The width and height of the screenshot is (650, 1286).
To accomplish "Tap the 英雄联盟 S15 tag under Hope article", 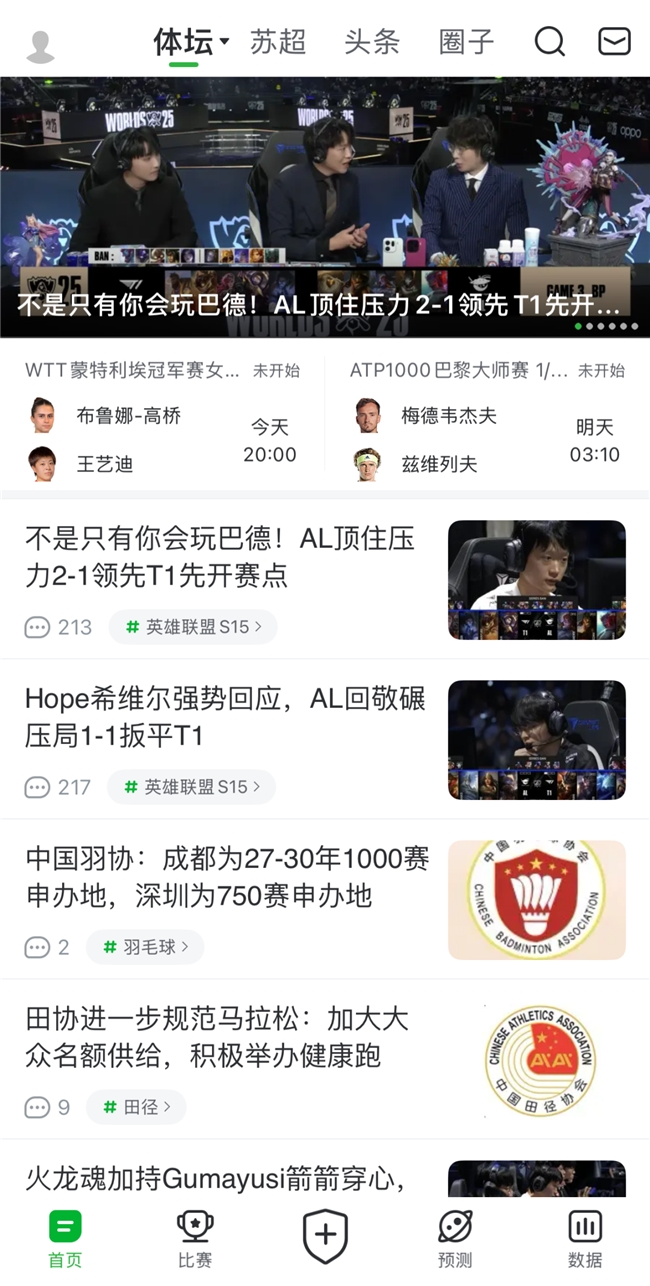I will coord(192,787).
